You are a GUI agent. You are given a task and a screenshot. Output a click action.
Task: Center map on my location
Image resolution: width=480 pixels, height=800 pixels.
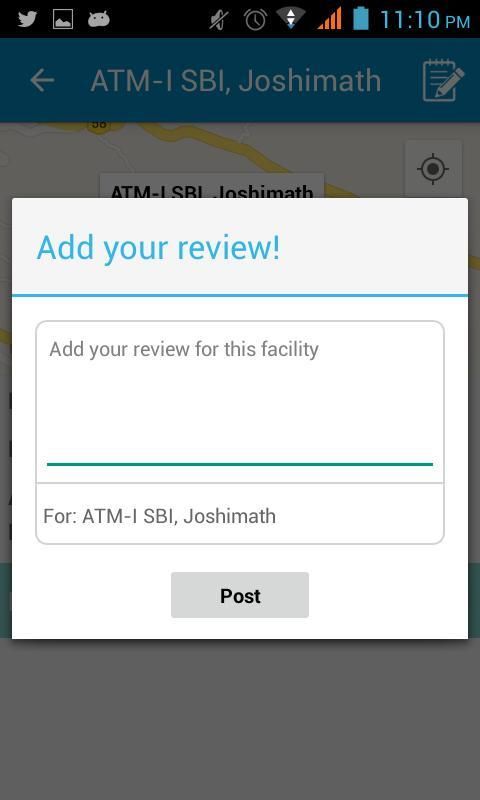tap(433, 169)
